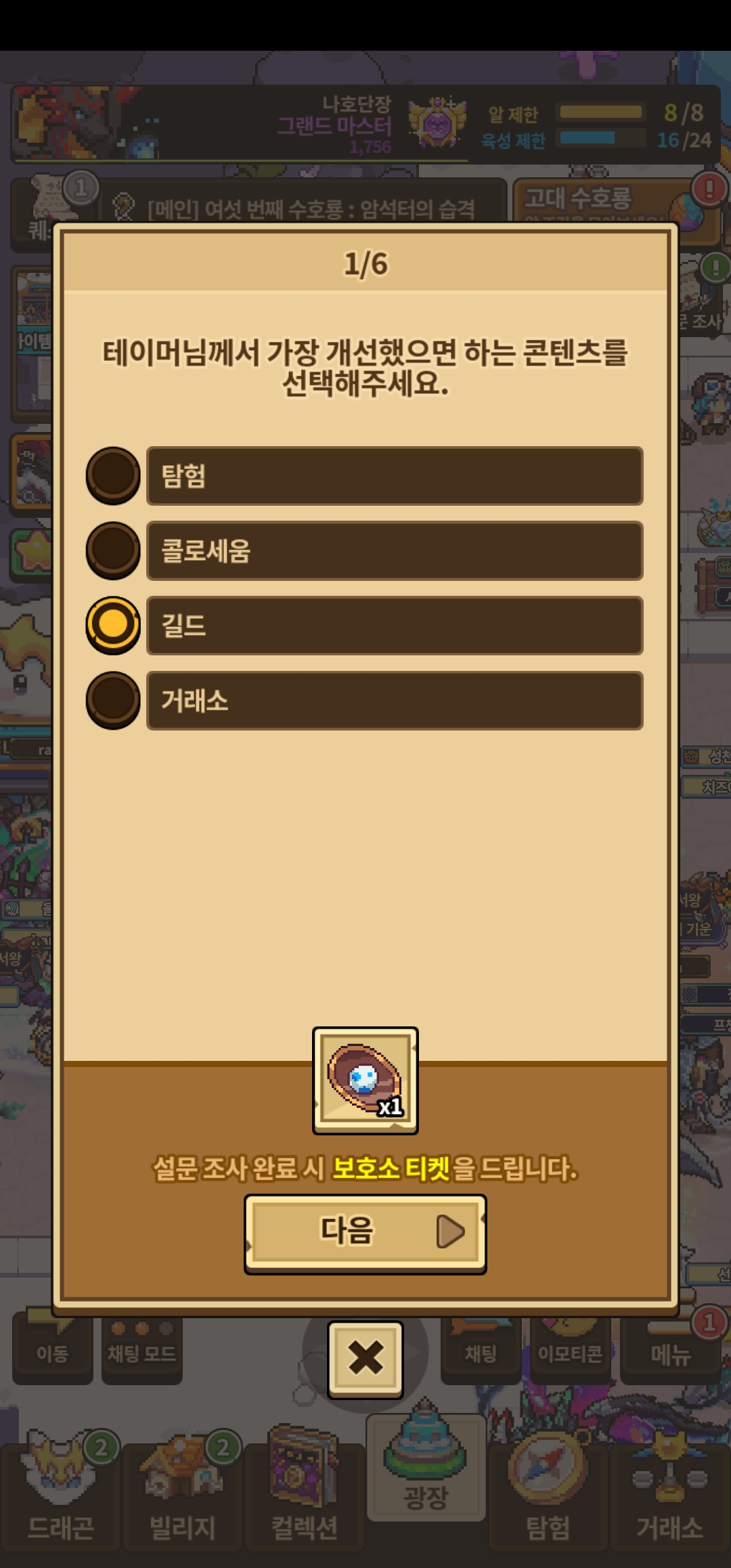Choose 콜로세움 as the answer
Viewport: 731px width, 1568px height.
point(113,550)
